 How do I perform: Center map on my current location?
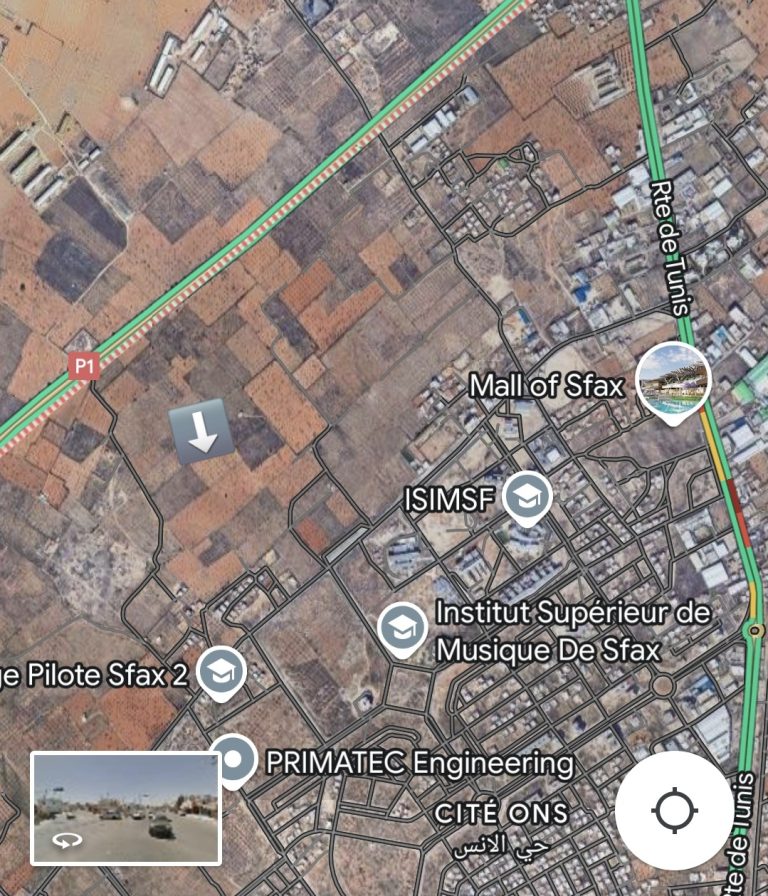[674, 809]
